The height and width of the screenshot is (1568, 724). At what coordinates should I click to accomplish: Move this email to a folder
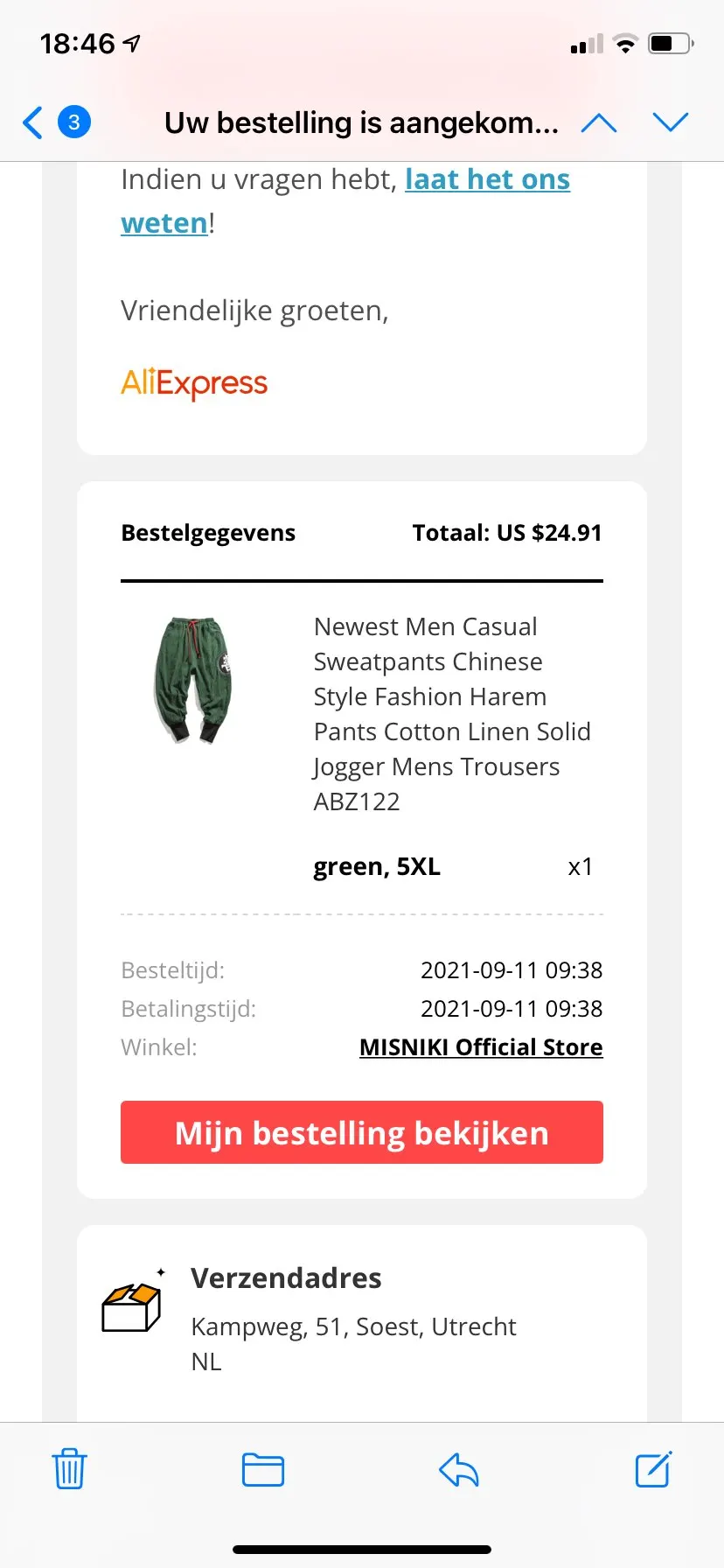pos(263,1469)
